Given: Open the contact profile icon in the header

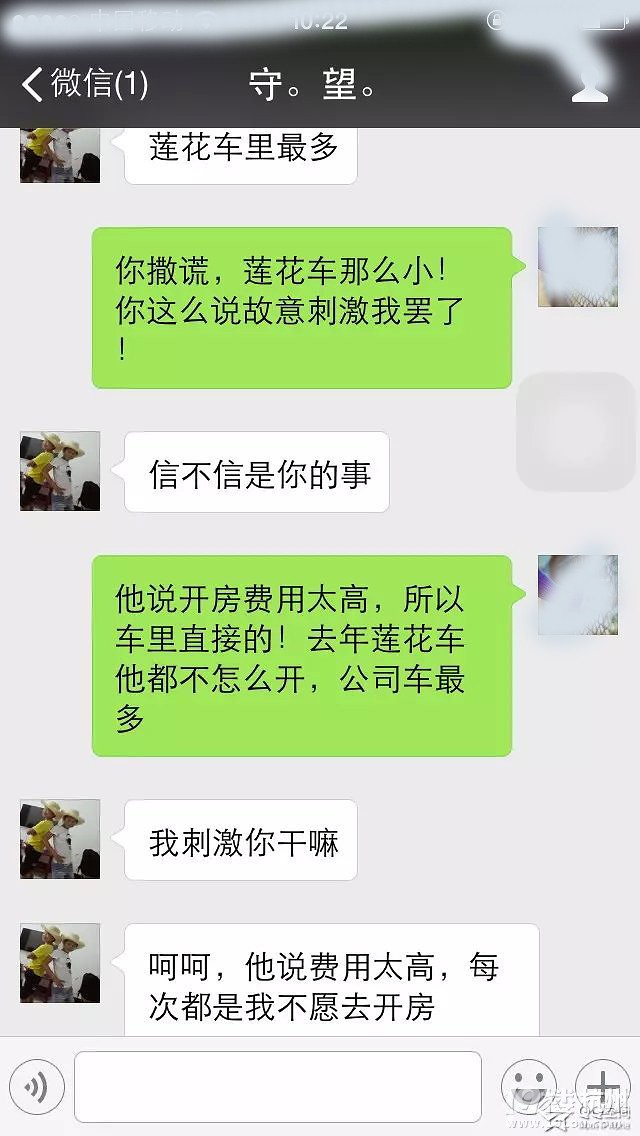Looking at the screenshot, I should click(589, 86).
